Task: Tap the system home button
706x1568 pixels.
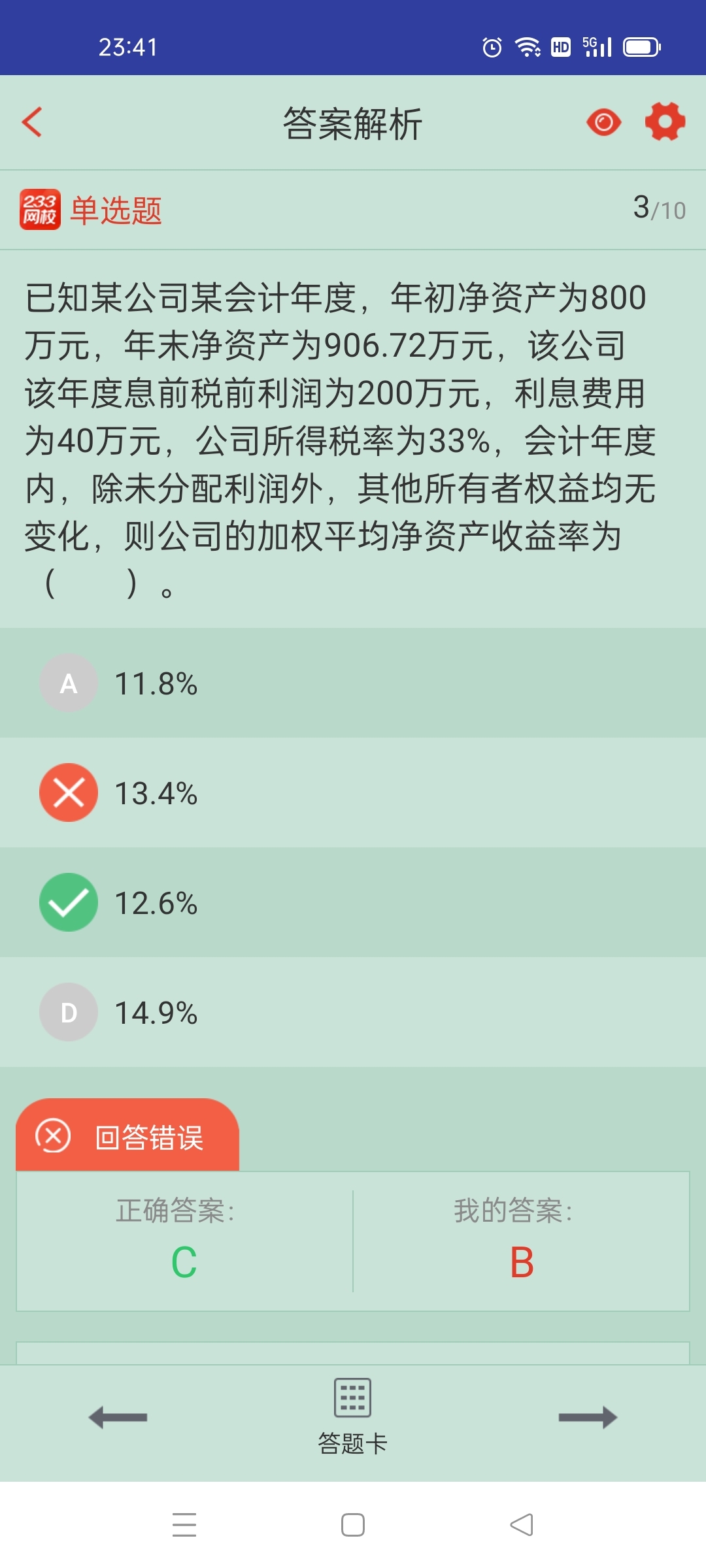Action: click(x=353, y=1525)
